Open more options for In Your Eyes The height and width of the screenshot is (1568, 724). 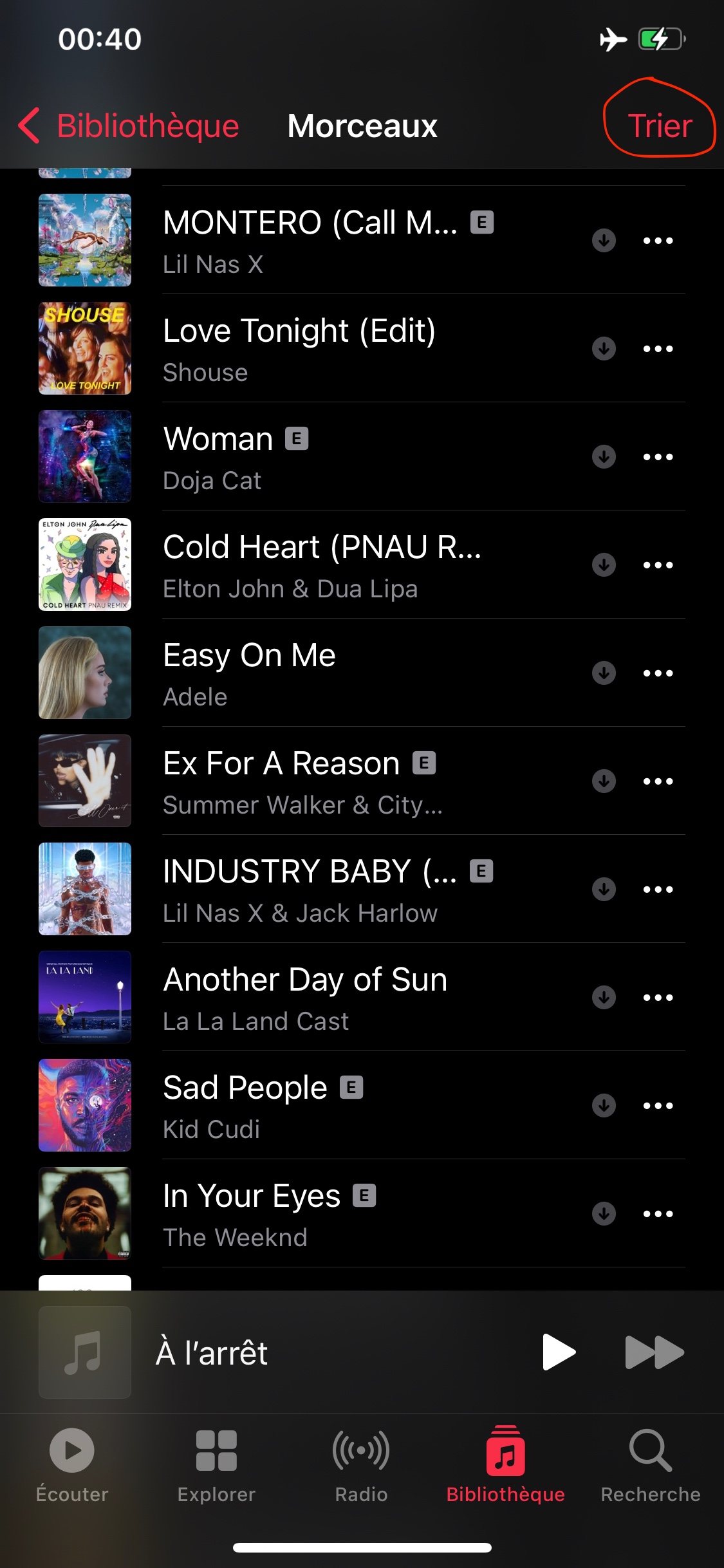pyautogui.click(x=658, y=1213)
